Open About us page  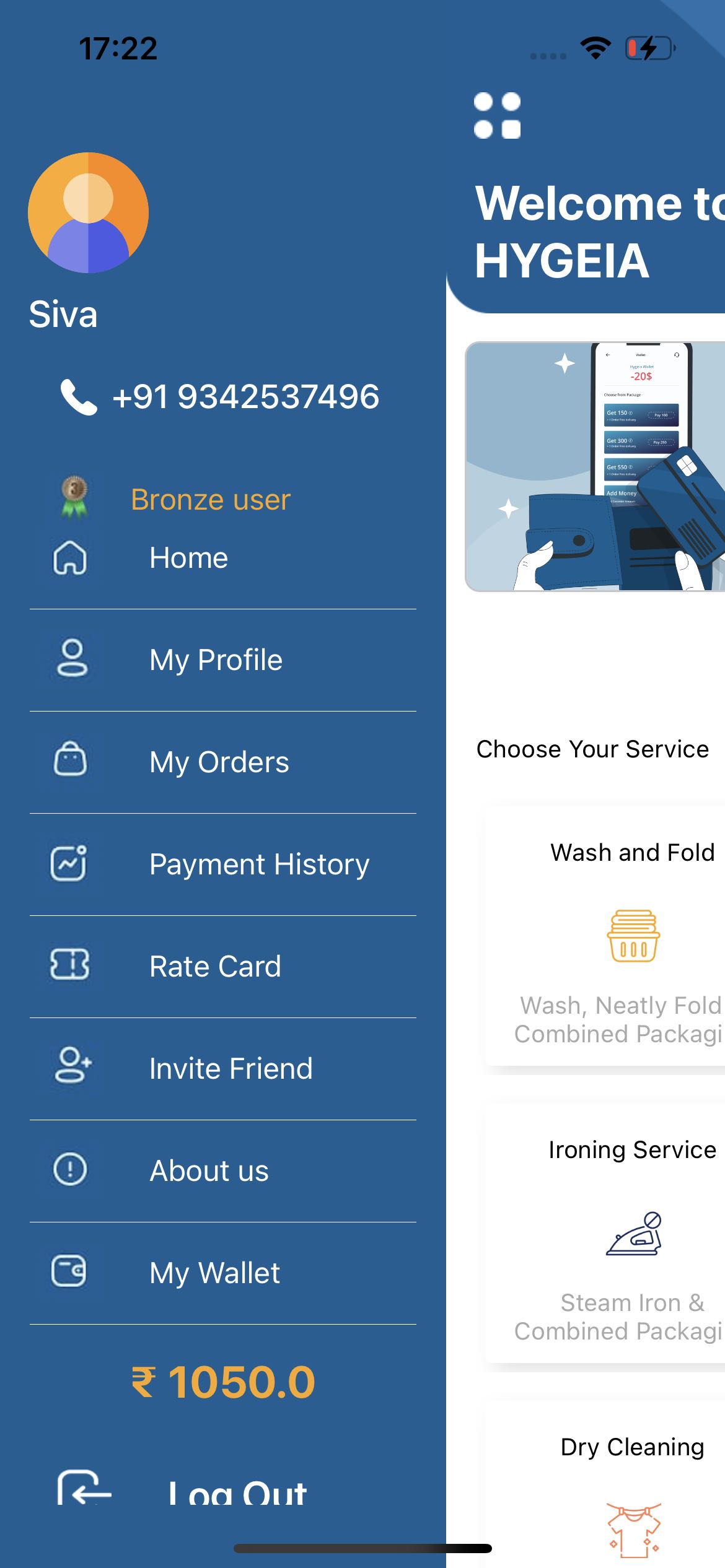coord(209,1171)
